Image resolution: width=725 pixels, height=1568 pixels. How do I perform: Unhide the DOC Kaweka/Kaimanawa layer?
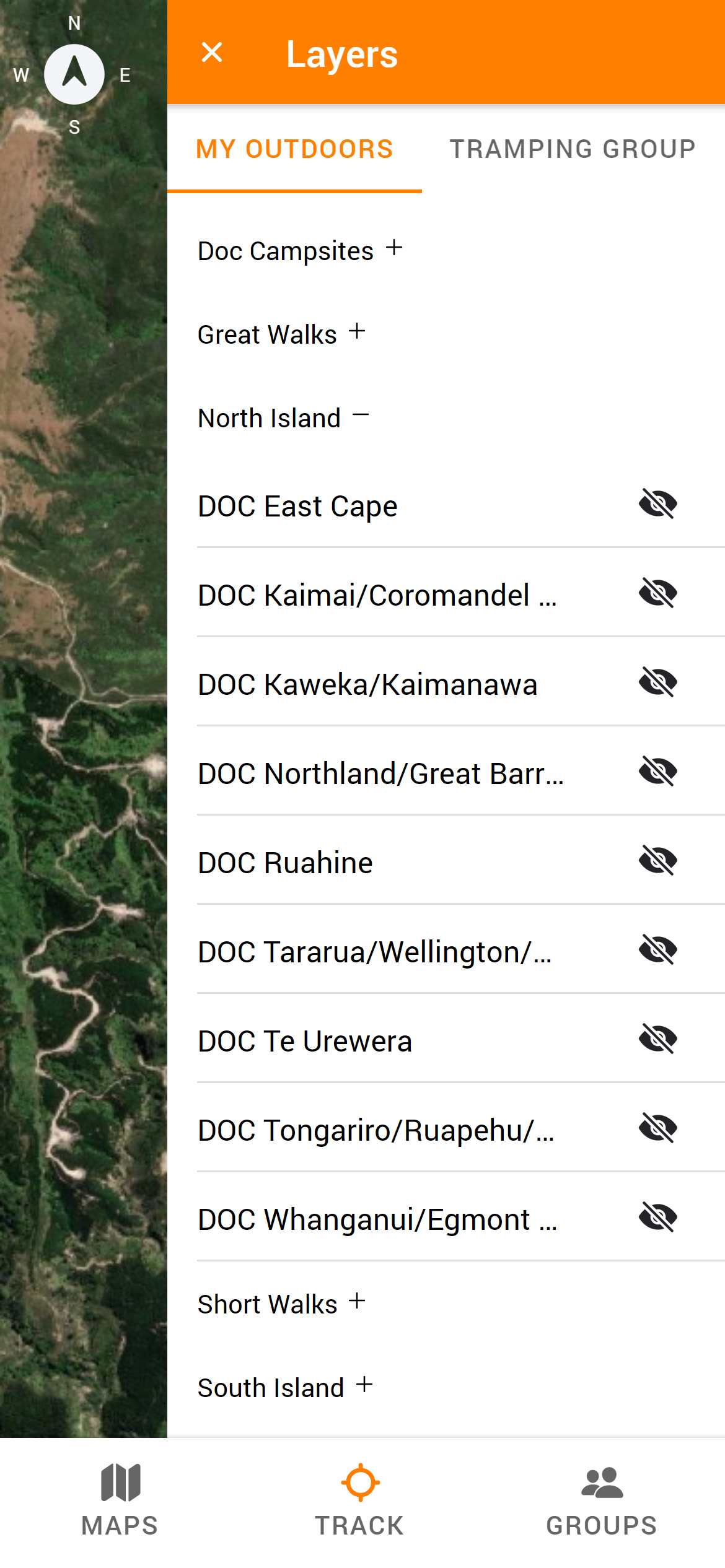(x=658, y=682)
